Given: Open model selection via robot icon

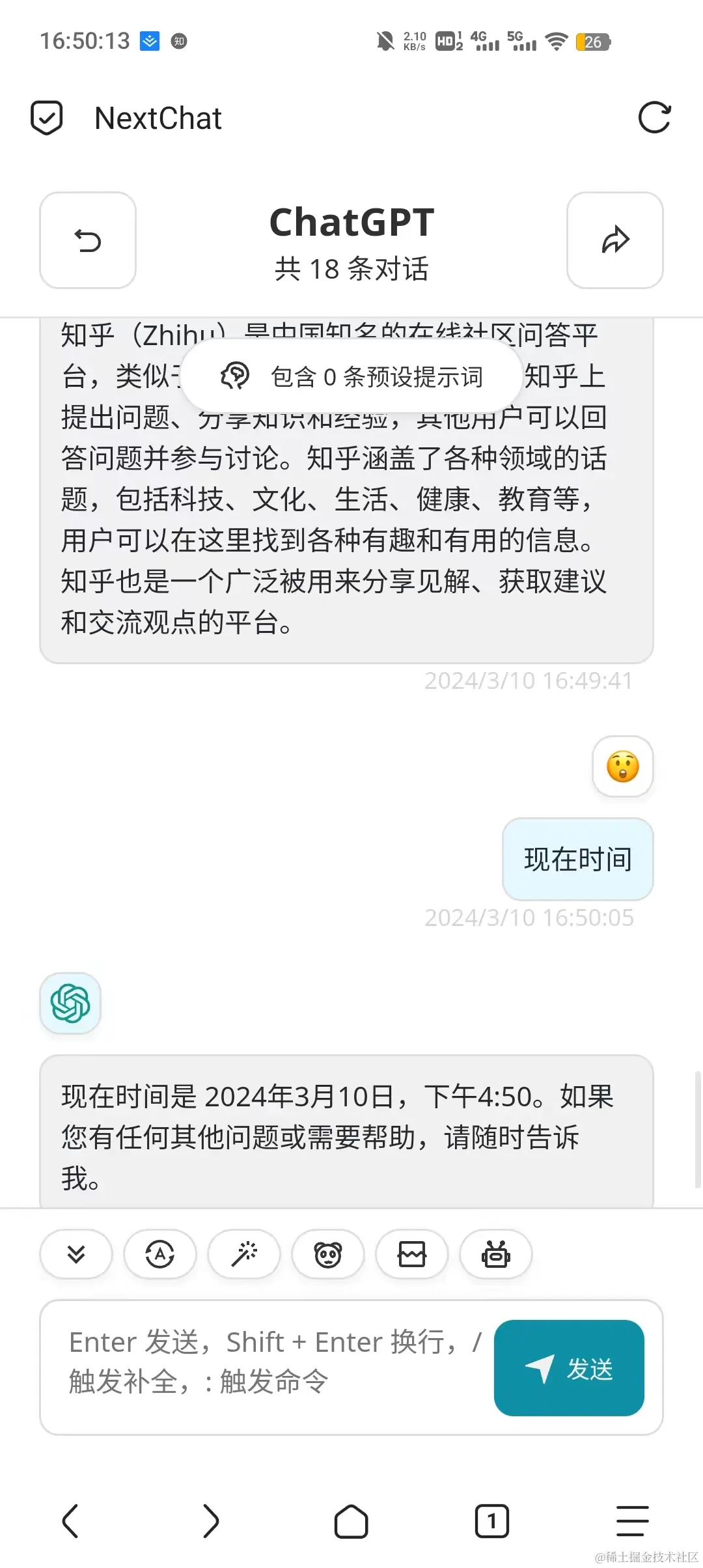Looking at the screenshot, I should (495, 1253).
